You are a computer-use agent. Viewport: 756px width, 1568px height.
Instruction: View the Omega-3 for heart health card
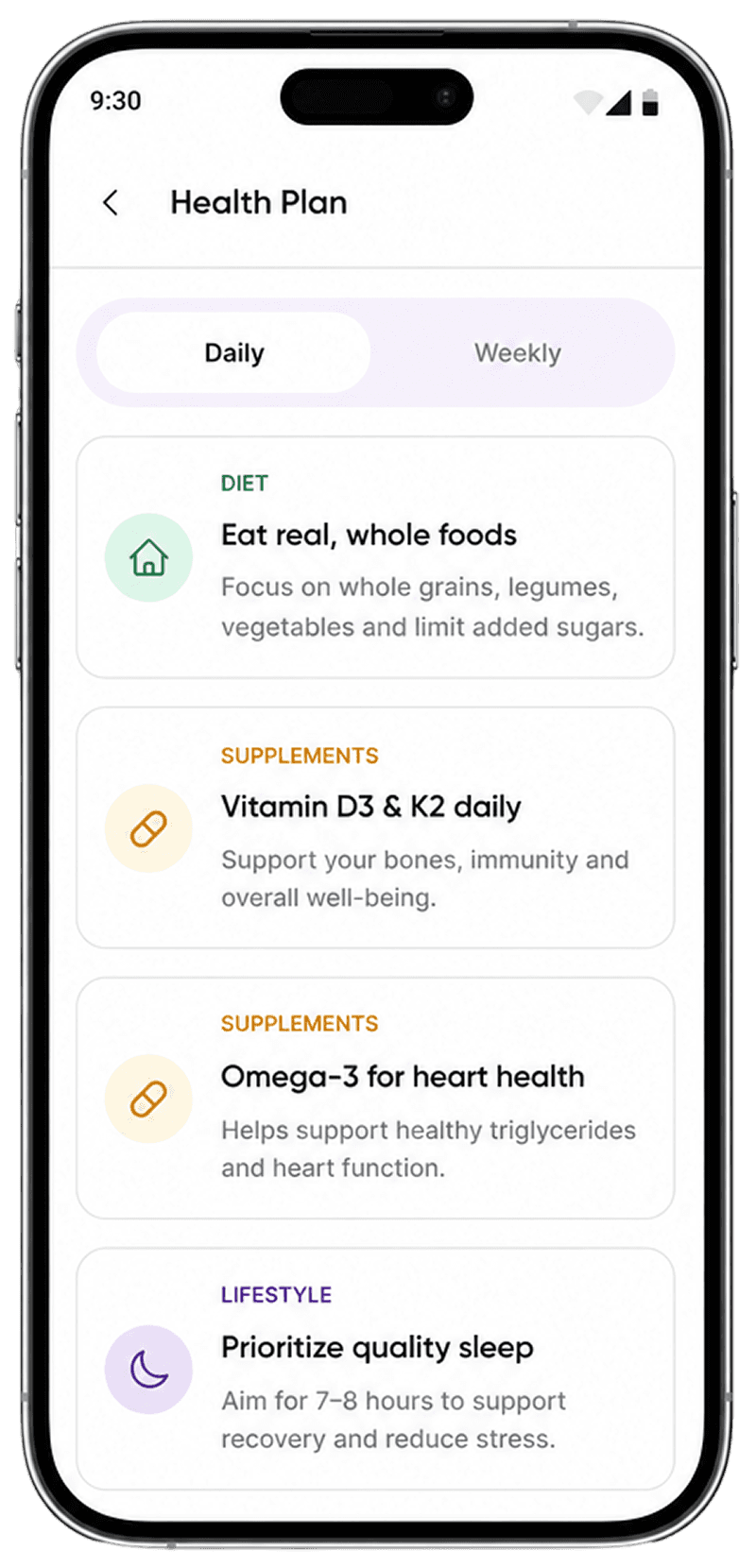point(375,1098)
